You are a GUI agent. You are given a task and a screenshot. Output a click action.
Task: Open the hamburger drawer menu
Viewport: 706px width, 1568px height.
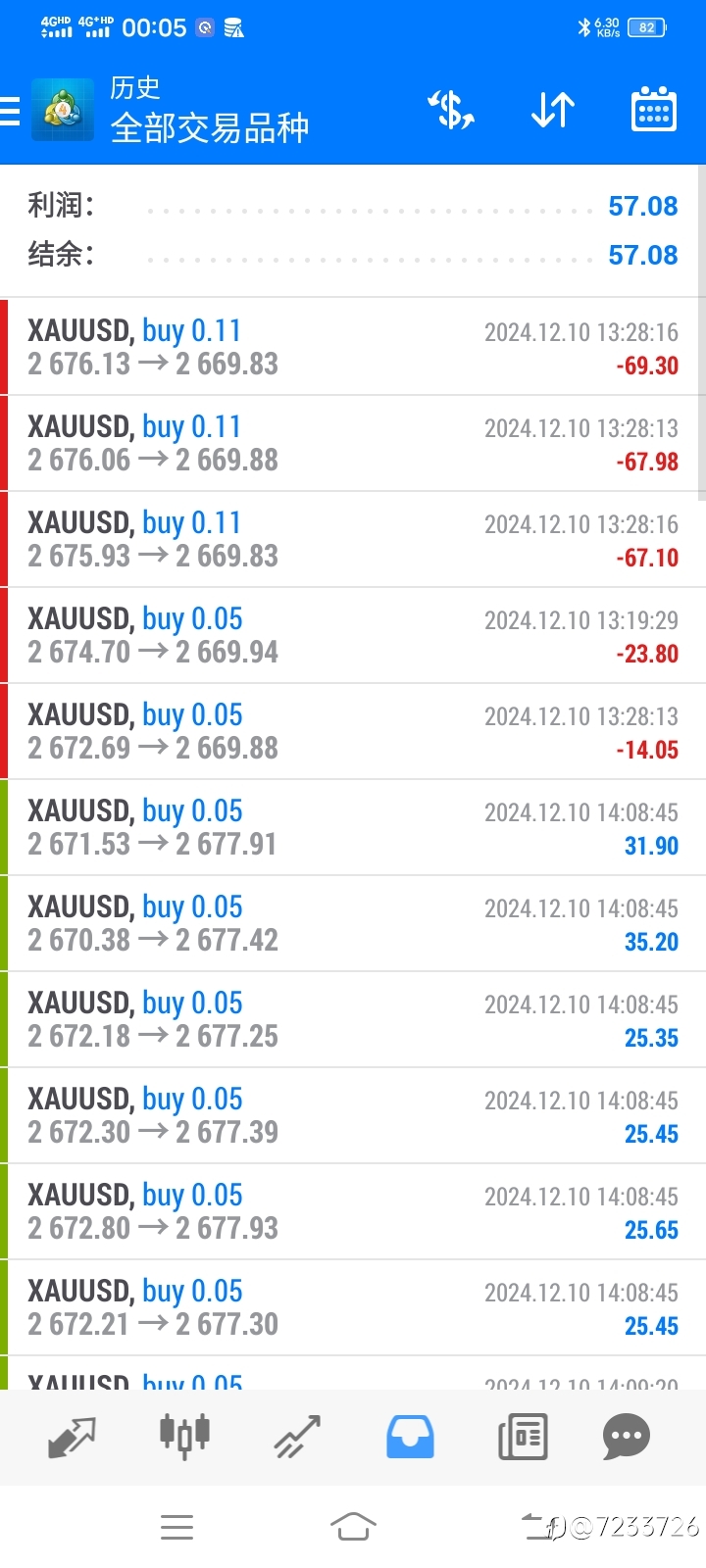(x=10, y=111)
